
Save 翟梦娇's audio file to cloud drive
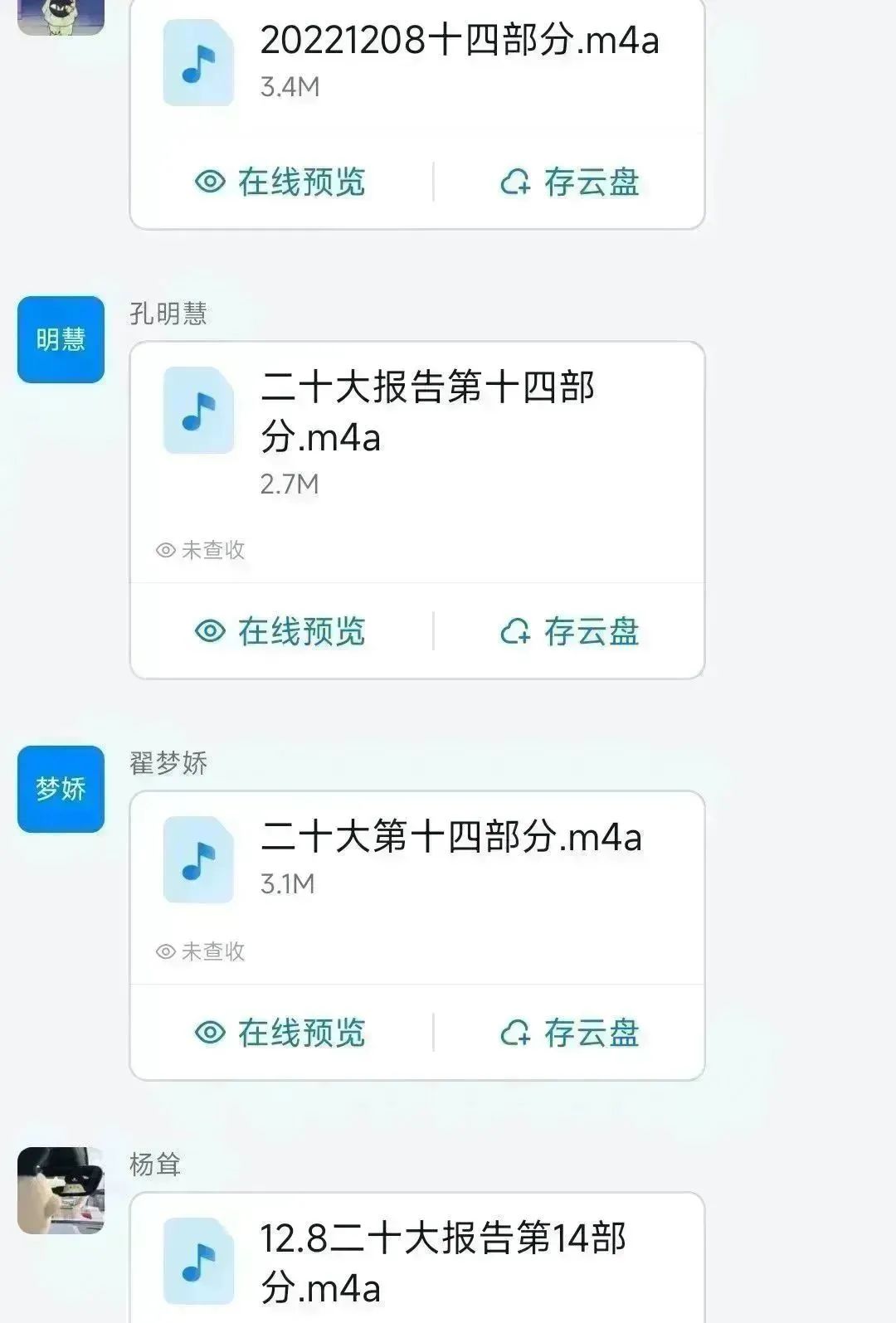[x=570, y=1033]
